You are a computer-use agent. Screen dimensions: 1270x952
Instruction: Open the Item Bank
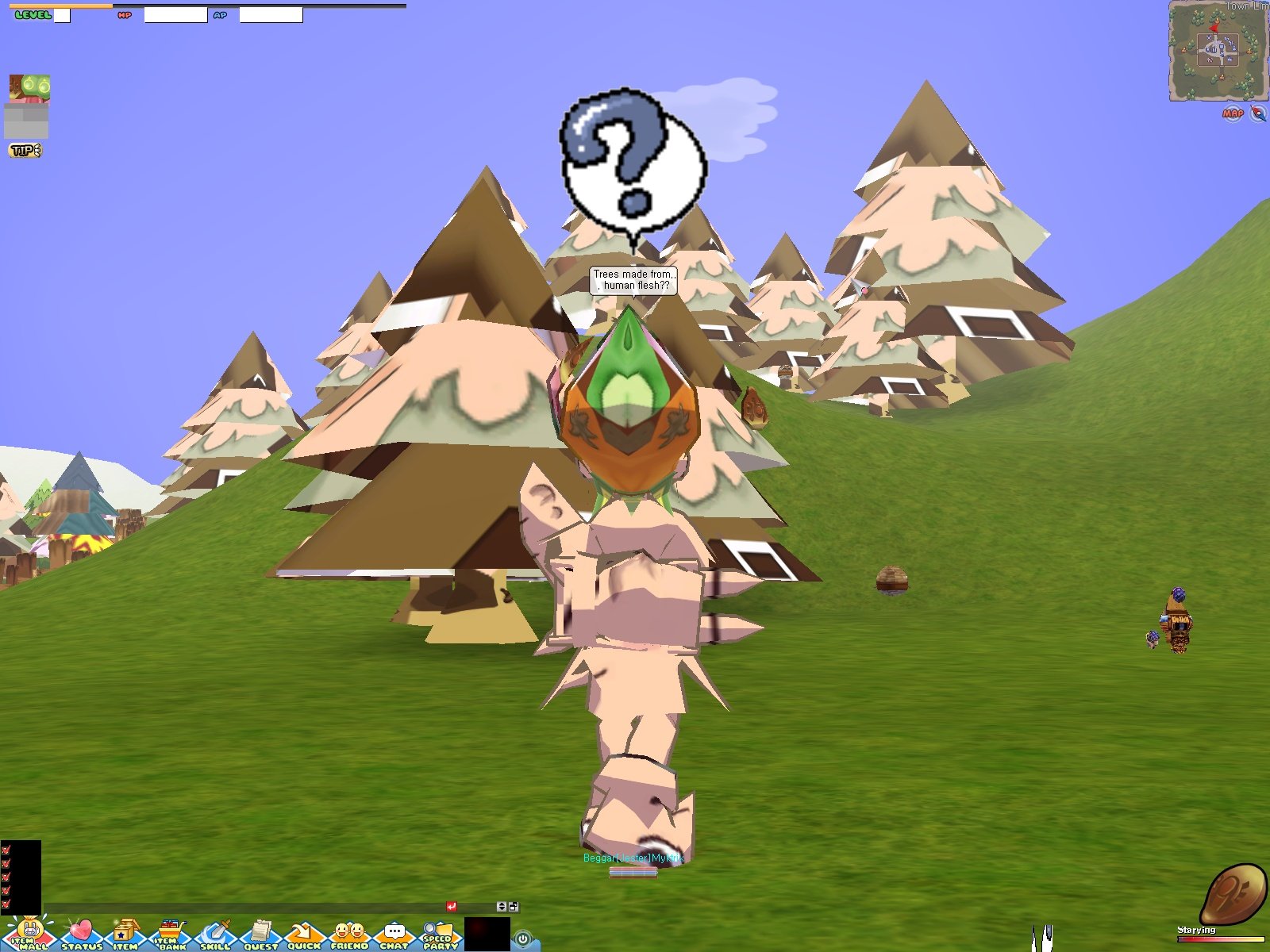[x=170, y=935]
